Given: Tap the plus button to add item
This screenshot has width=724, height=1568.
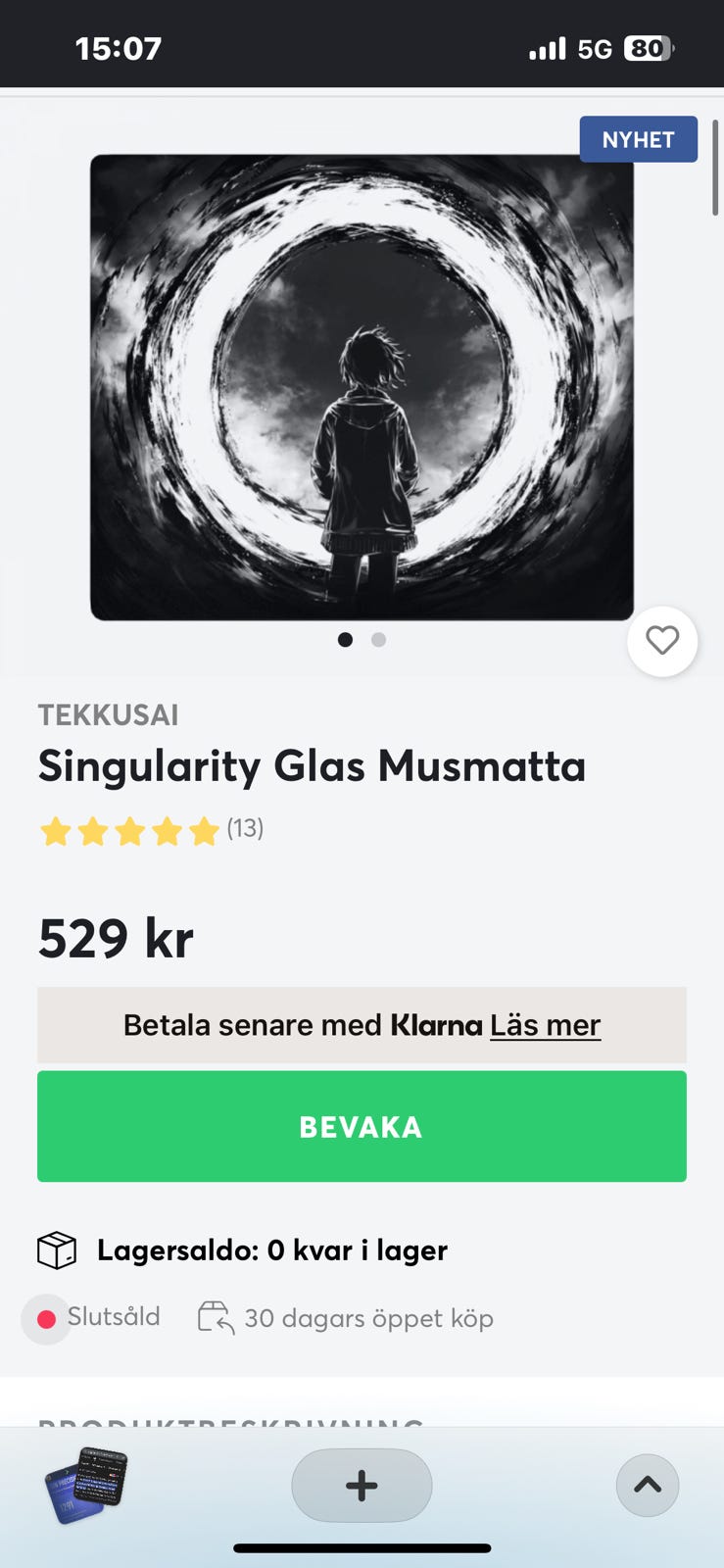Looking at the screenshot, I should tap(362, 1485).
